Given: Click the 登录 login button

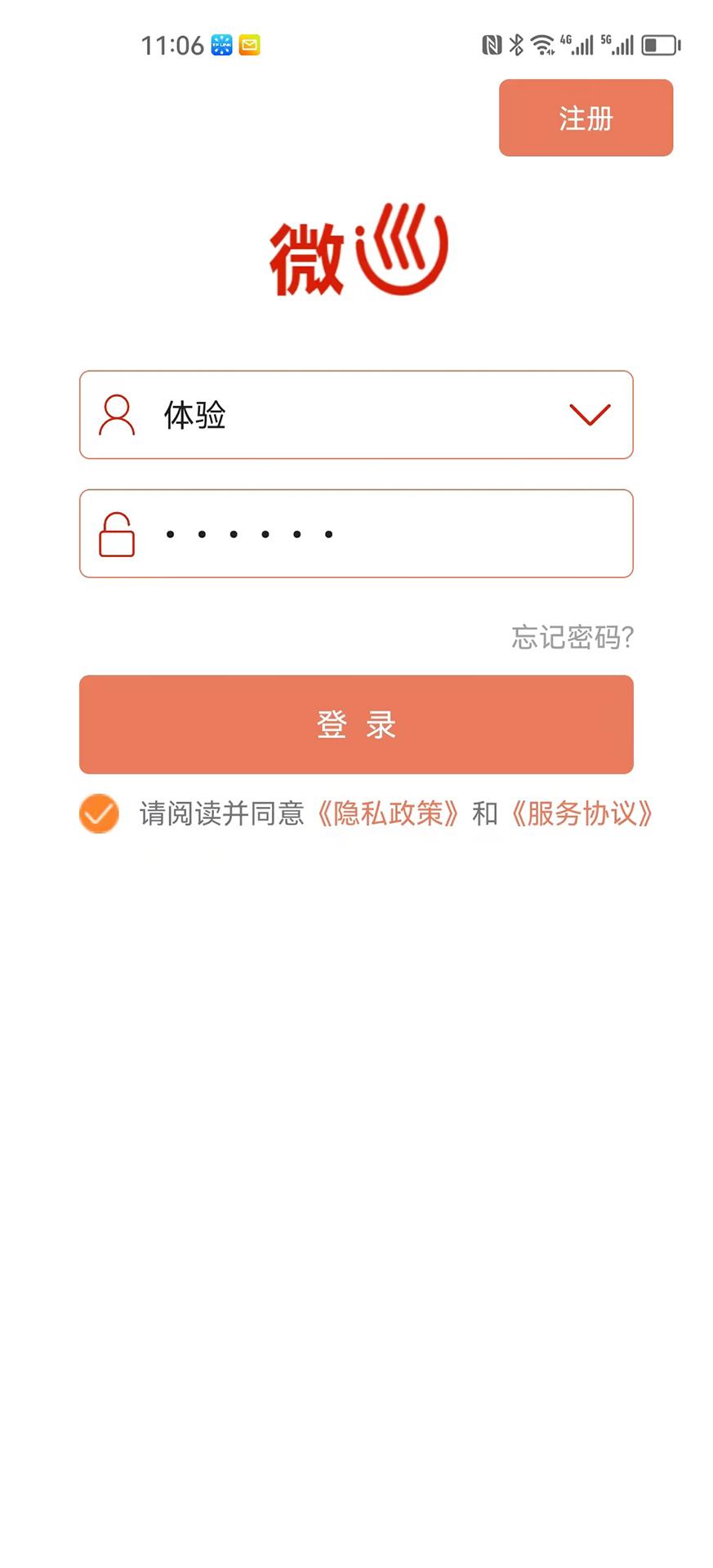Looking at the screenshot, I should 356,724.
